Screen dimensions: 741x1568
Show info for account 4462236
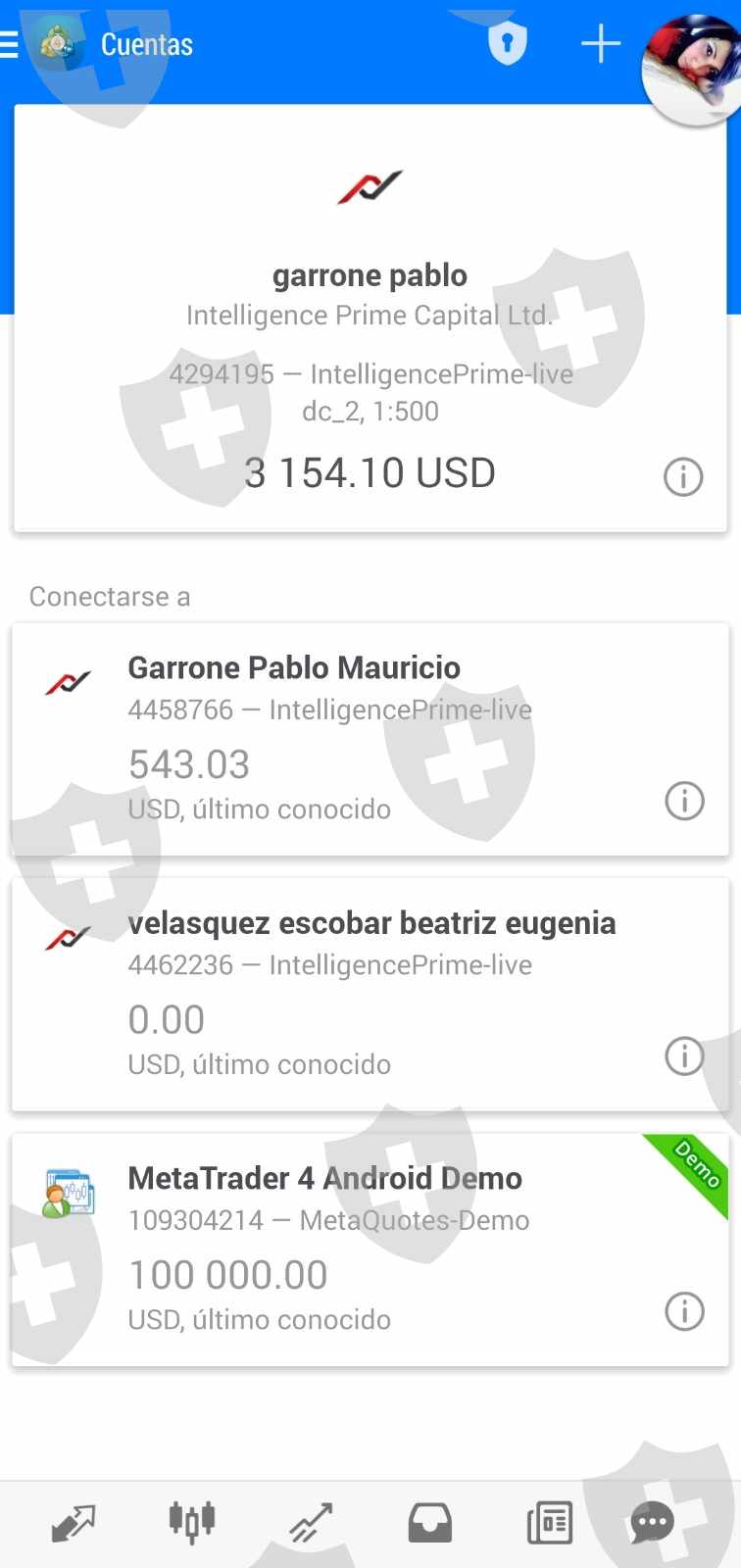[x=684, y=1056]
